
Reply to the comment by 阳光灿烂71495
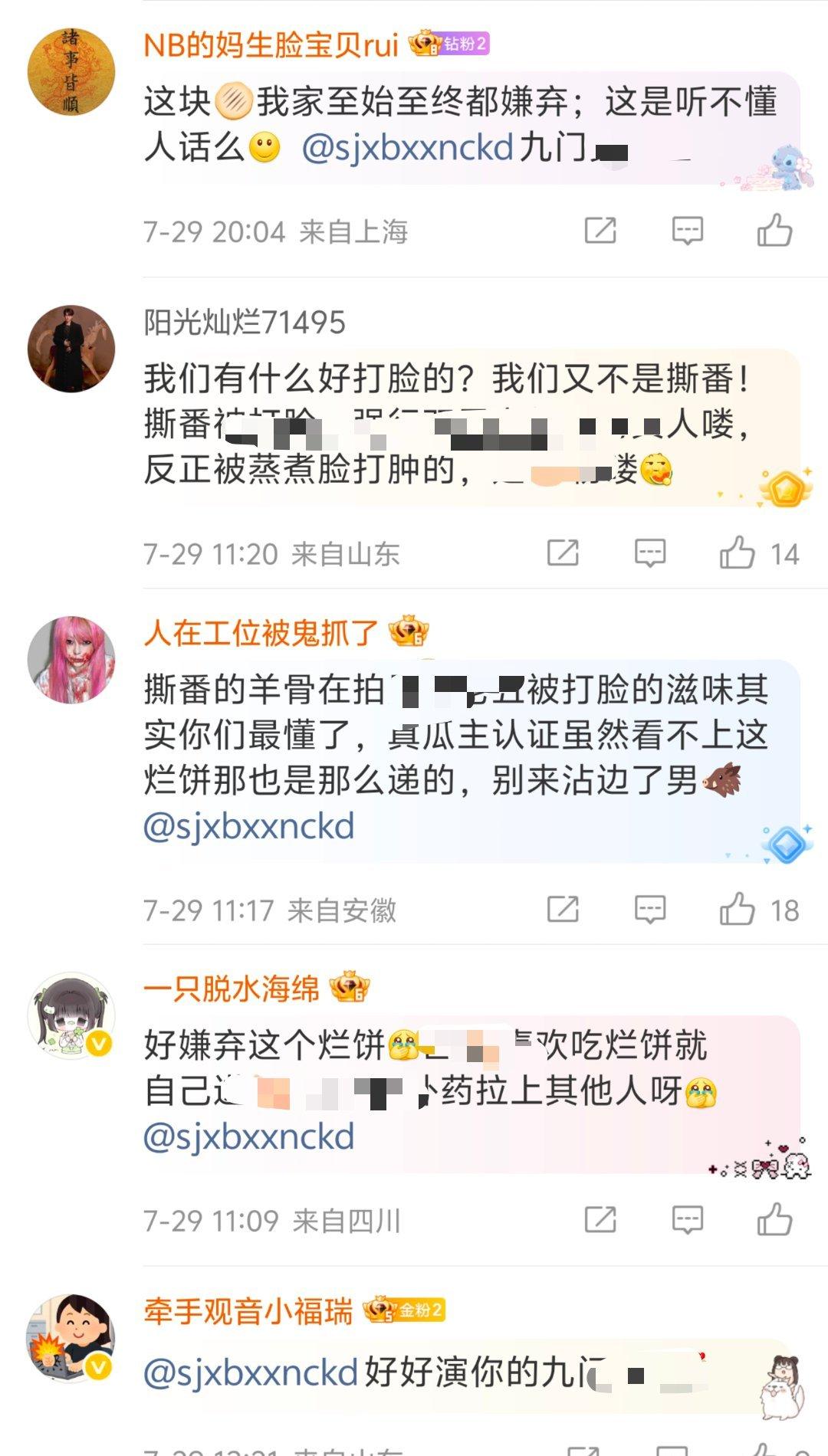[649, 553]
